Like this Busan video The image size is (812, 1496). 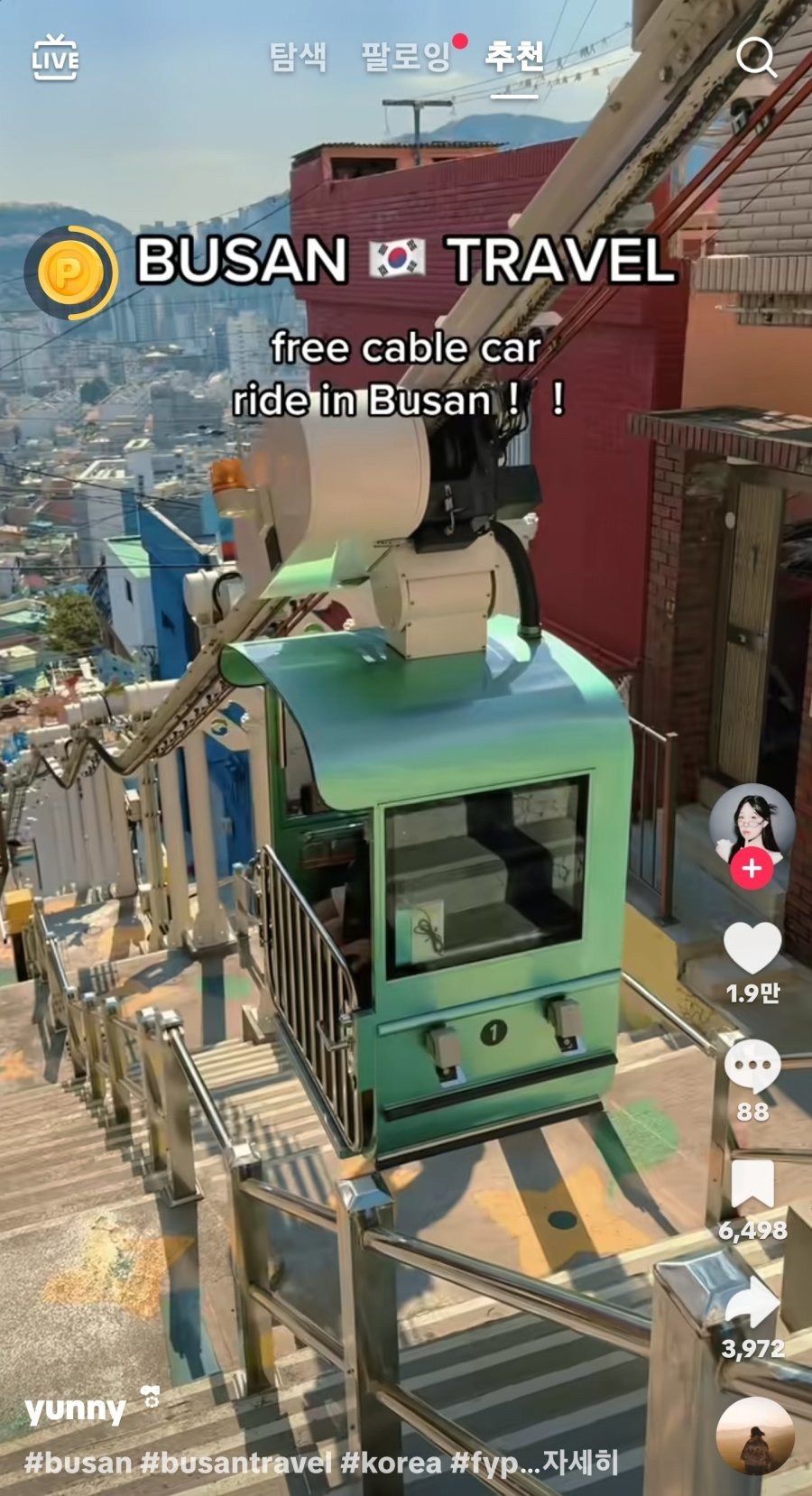[752, 949]
